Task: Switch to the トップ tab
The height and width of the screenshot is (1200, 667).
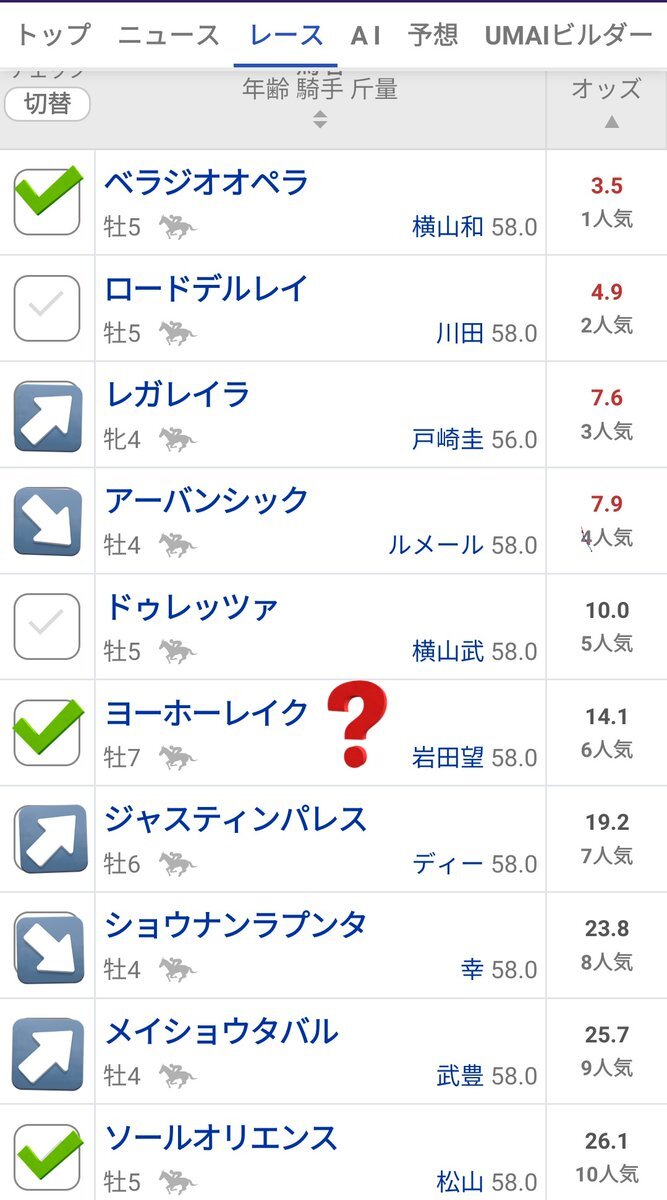Action: 53,36
